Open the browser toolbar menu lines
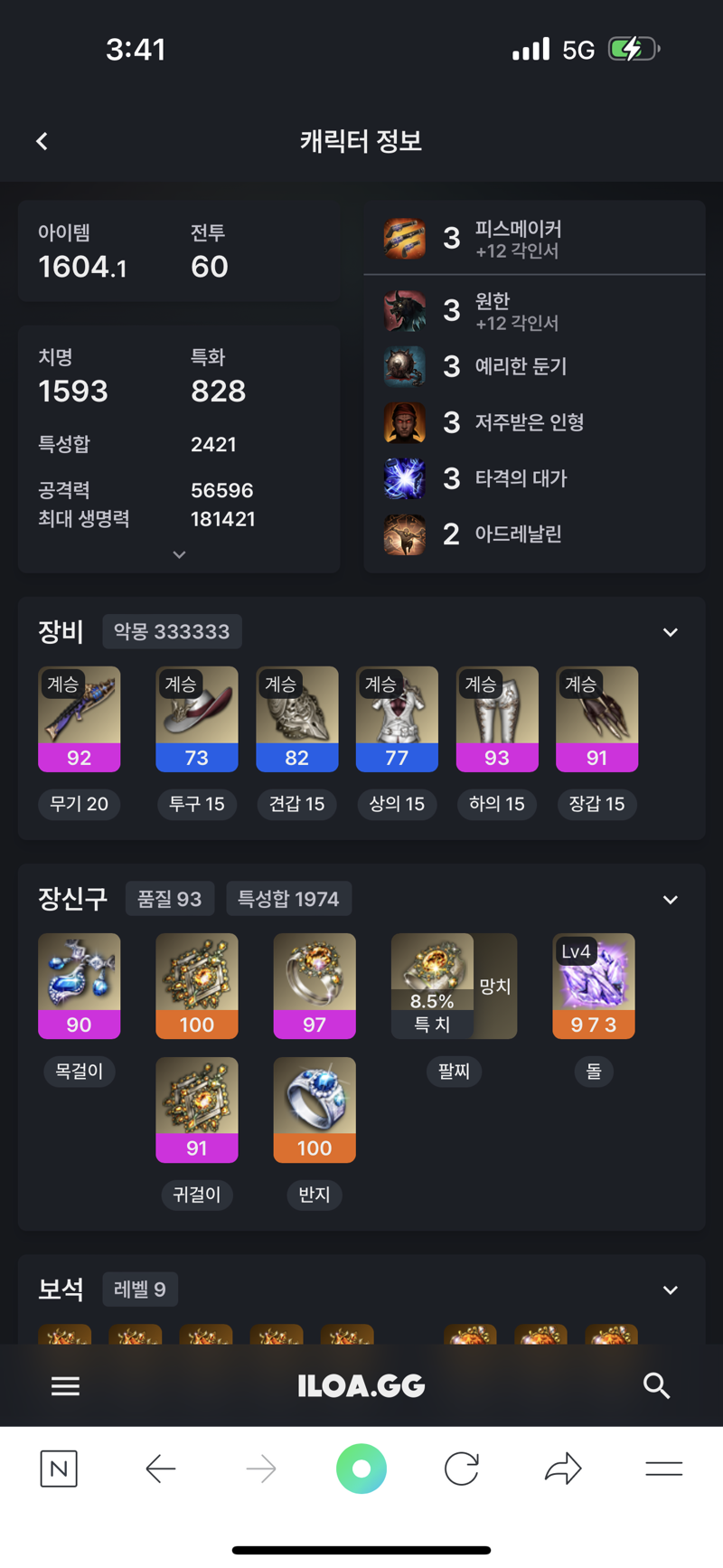This screenshot has width=723, height=1568. (663, 1469)
